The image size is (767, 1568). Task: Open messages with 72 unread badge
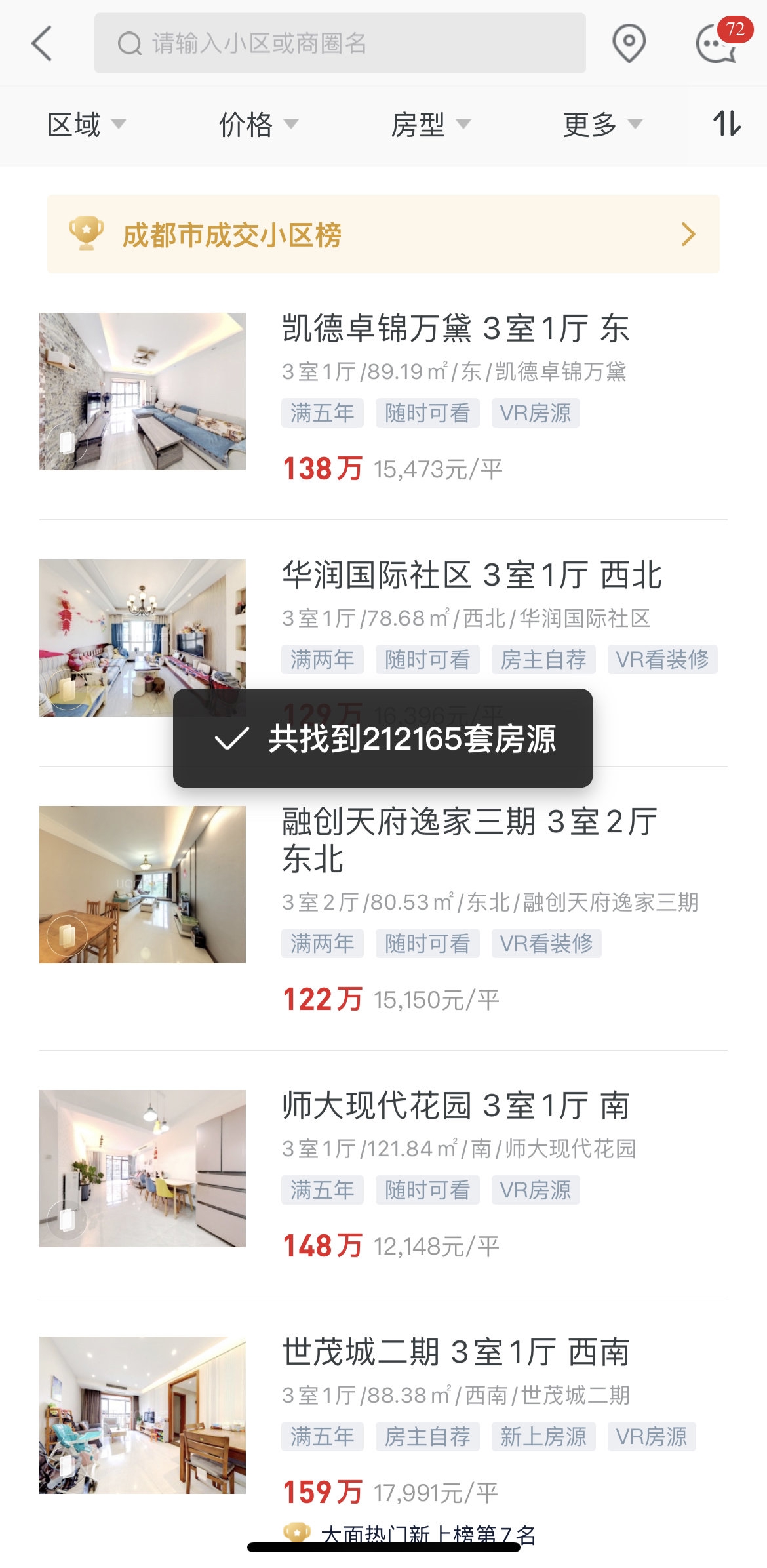click(718, 43)
